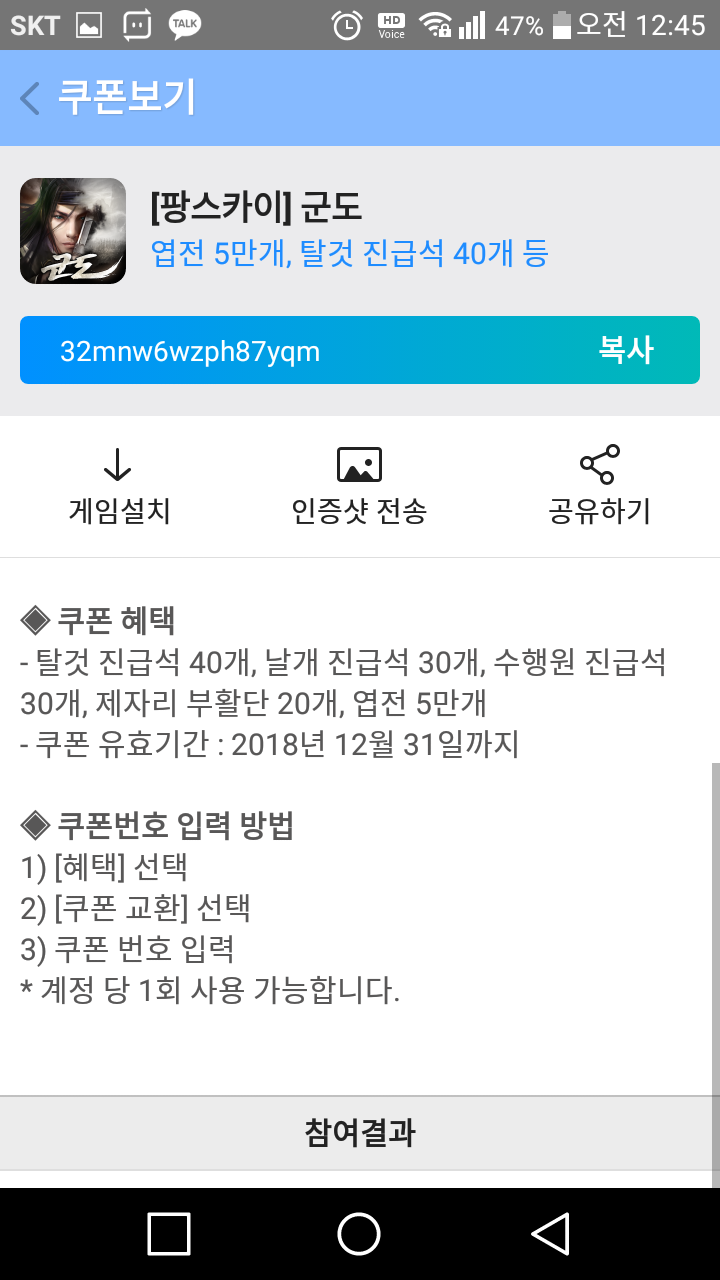Image resolution: width=720 pixels, height=1280 pixels.
Task: Tap 게임설치 to install the game
Action: pos(119,487)
